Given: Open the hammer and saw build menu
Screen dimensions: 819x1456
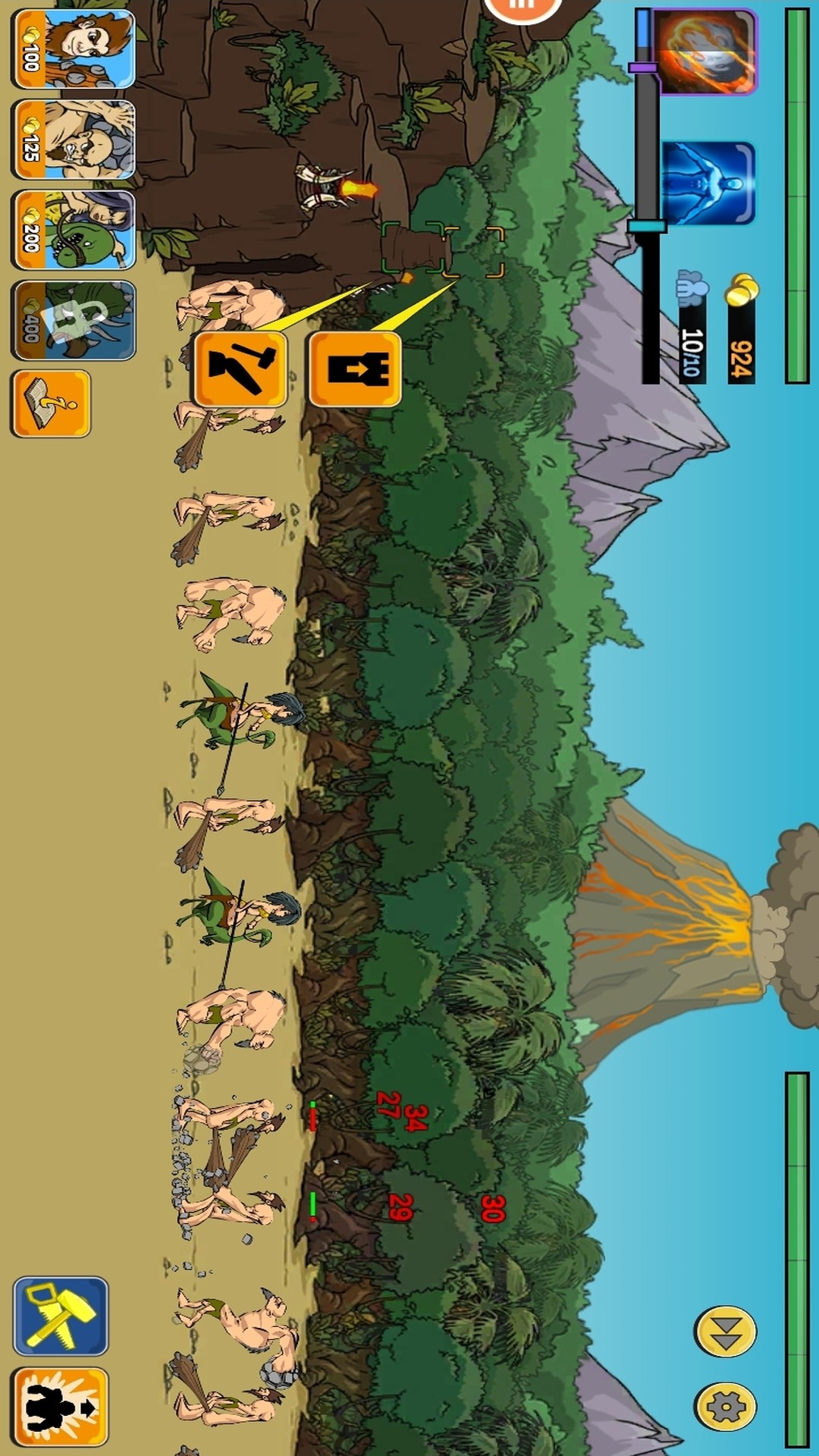Looking at the screenshot, I should point(61,1316).
